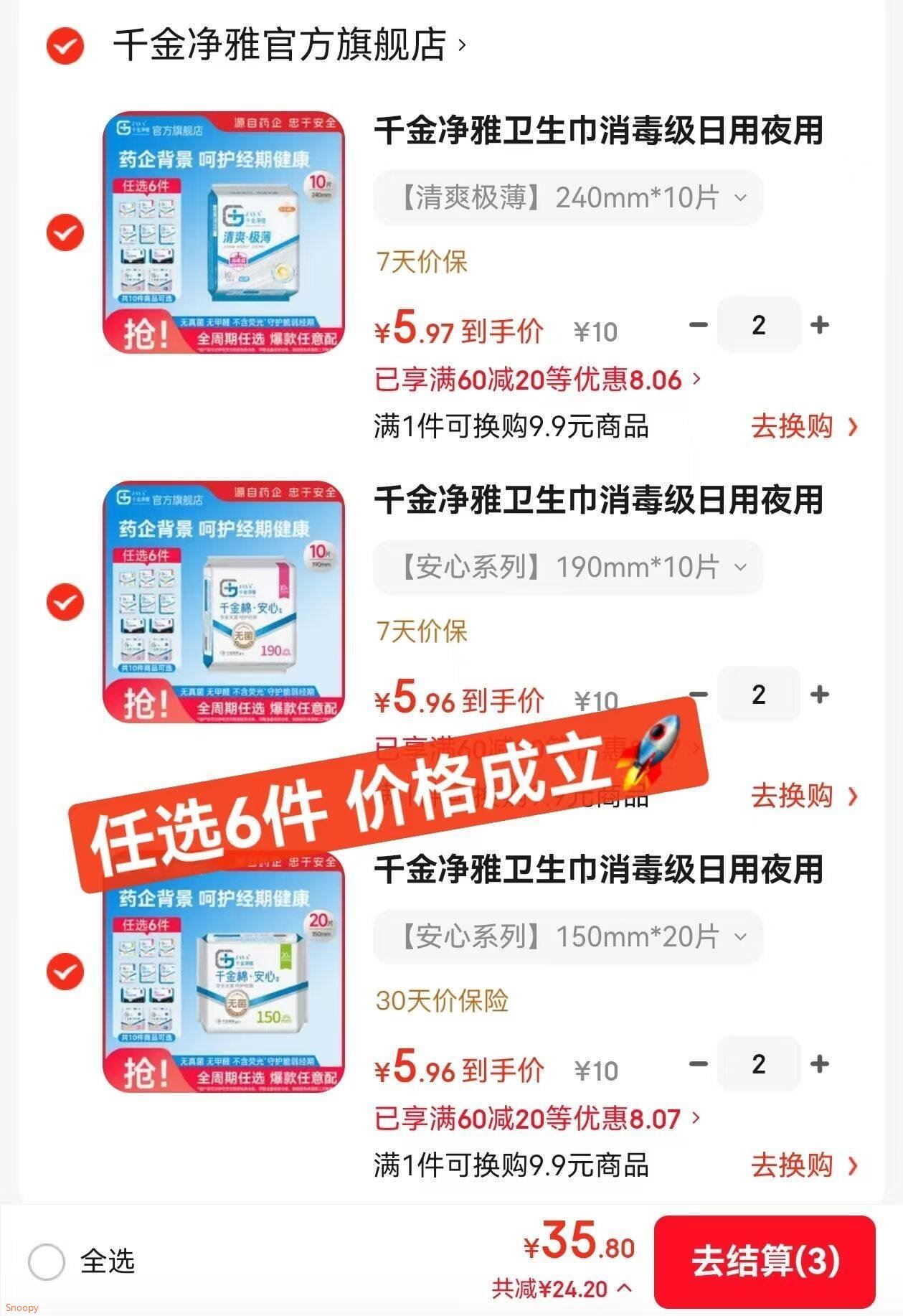The height and width of the screenshot is (1316, 903).
Task: Open the 清爽极薄 240mm product image
Action: tap(224, 232)
